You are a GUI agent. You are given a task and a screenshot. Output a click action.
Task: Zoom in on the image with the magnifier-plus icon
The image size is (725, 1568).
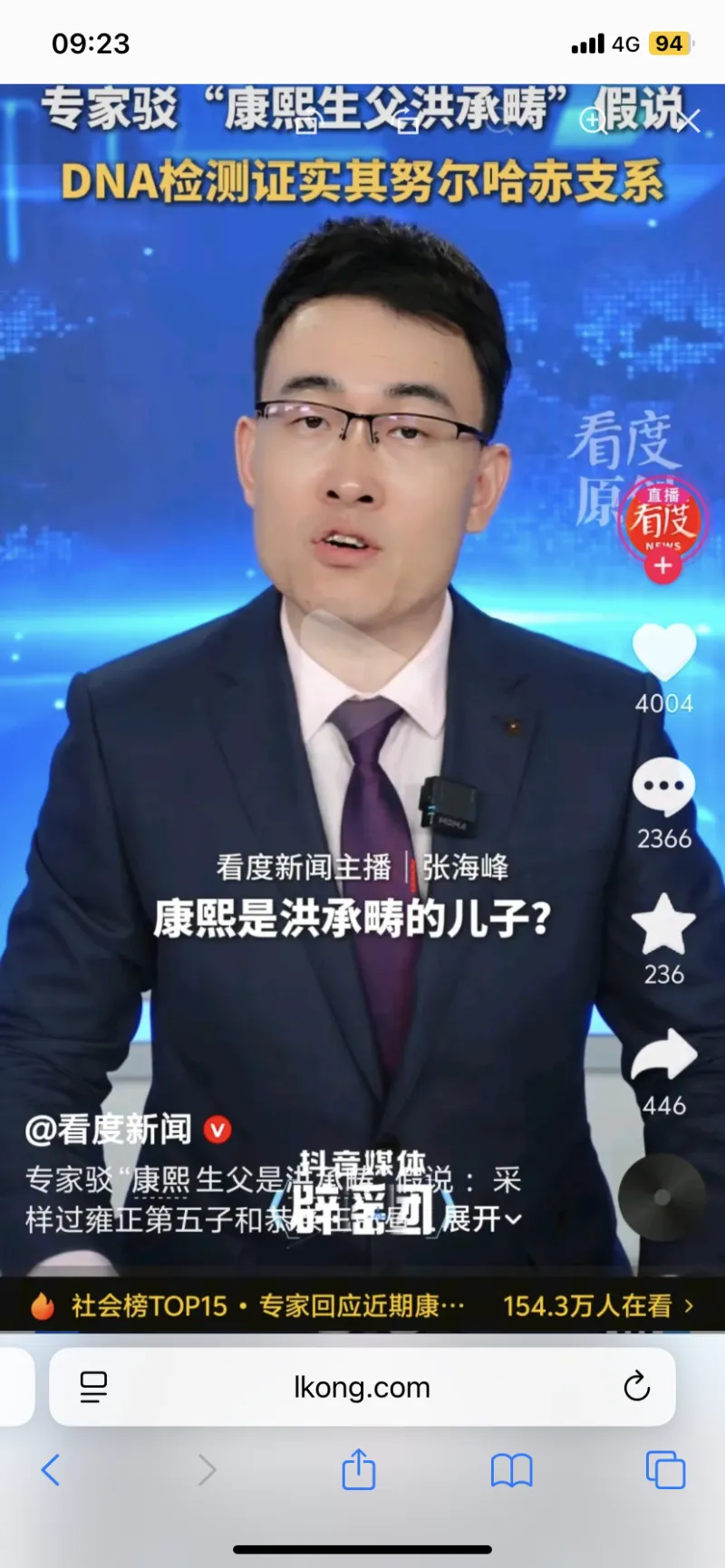point(593,120)
